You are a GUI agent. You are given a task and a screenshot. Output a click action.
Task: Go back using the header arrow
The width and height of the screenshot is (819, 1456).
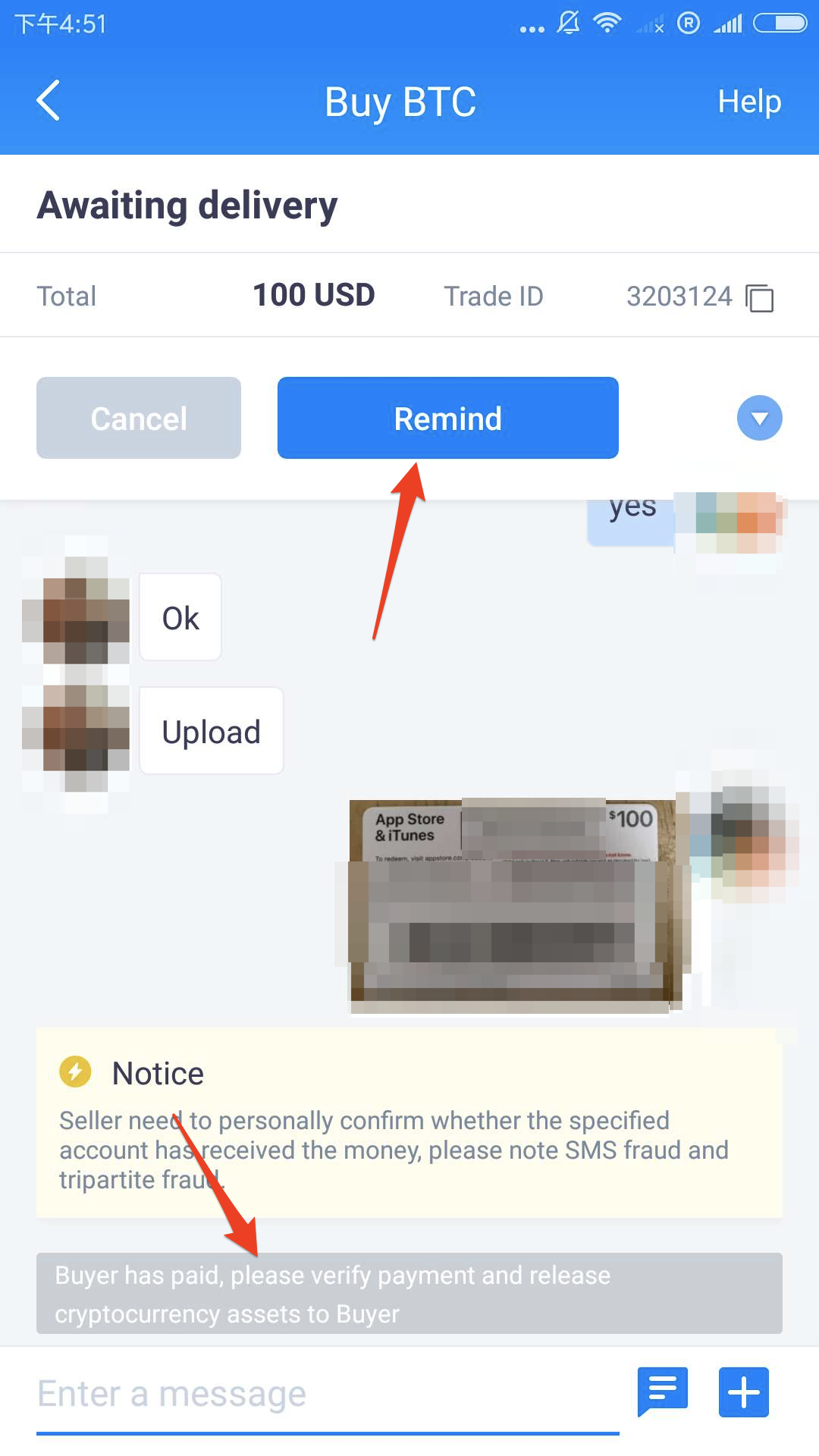point(48,101)
